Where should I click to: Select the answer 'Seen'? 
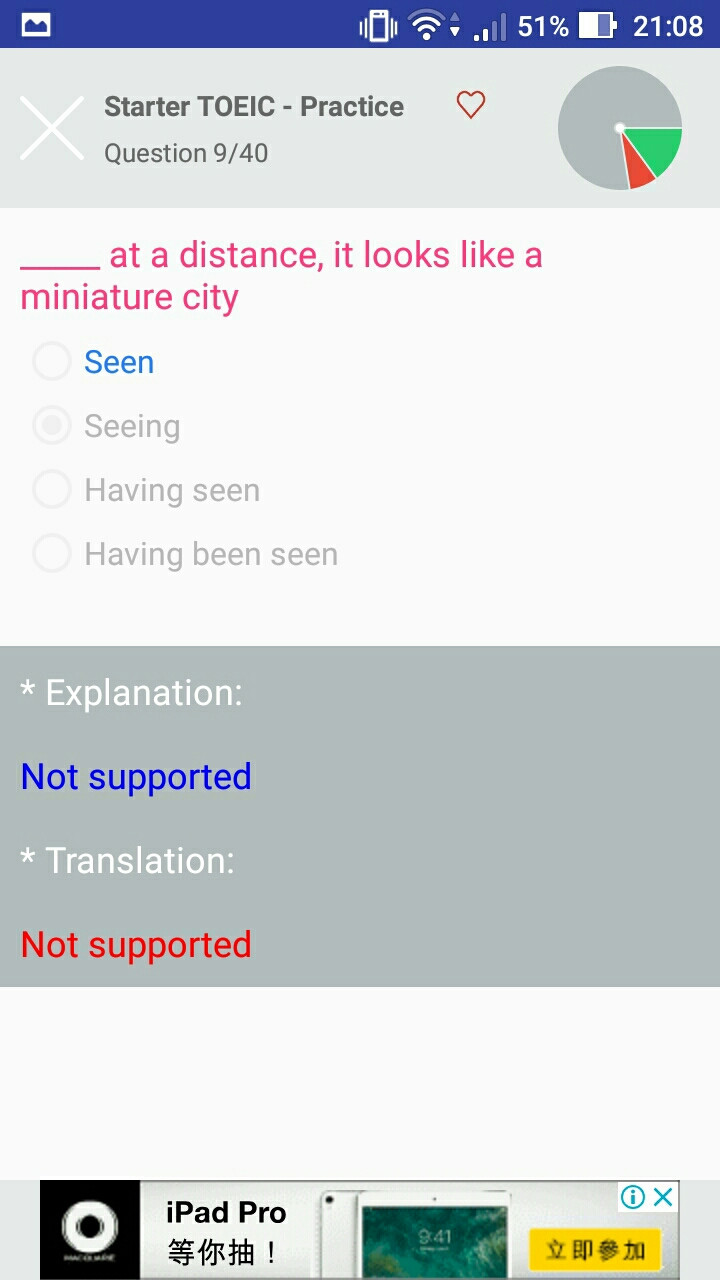[x=94, y=362]
